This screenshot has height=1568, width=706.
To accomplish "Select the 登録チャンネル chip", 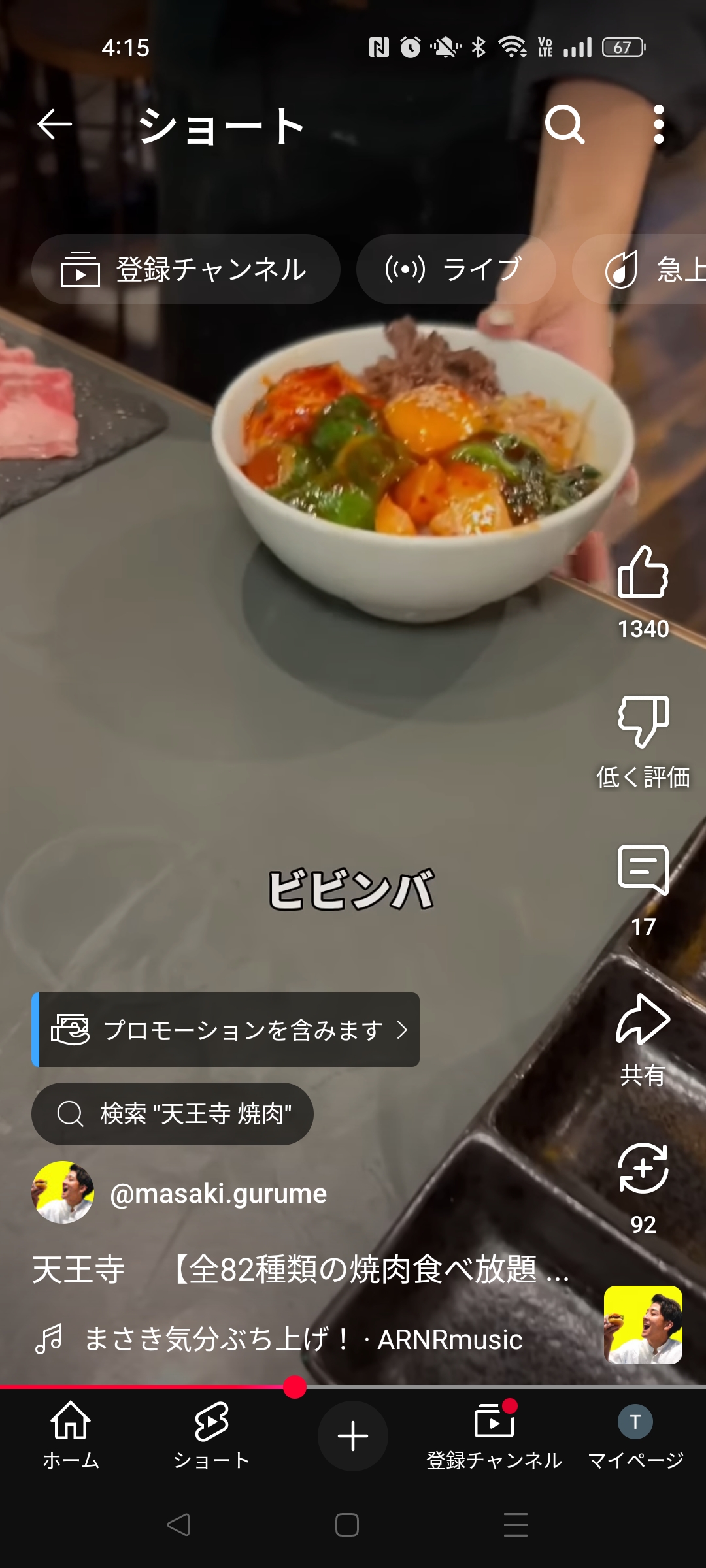I will pos(186,269).
